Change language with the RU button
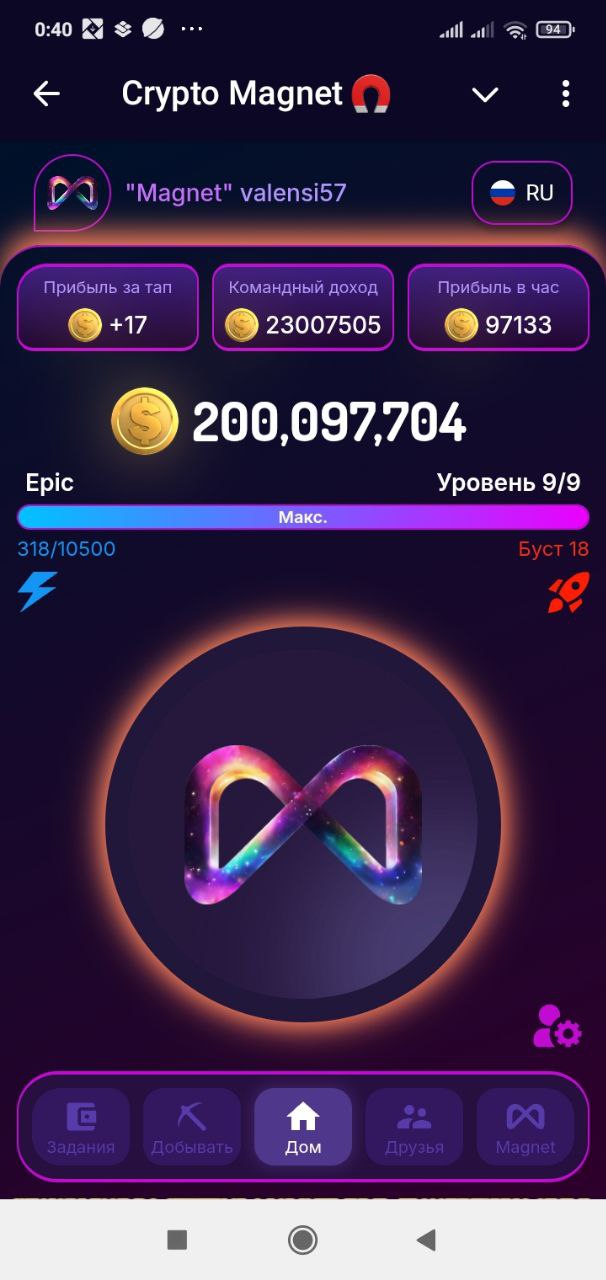This screenshot has width=606, height=1280. click(522, 193)
